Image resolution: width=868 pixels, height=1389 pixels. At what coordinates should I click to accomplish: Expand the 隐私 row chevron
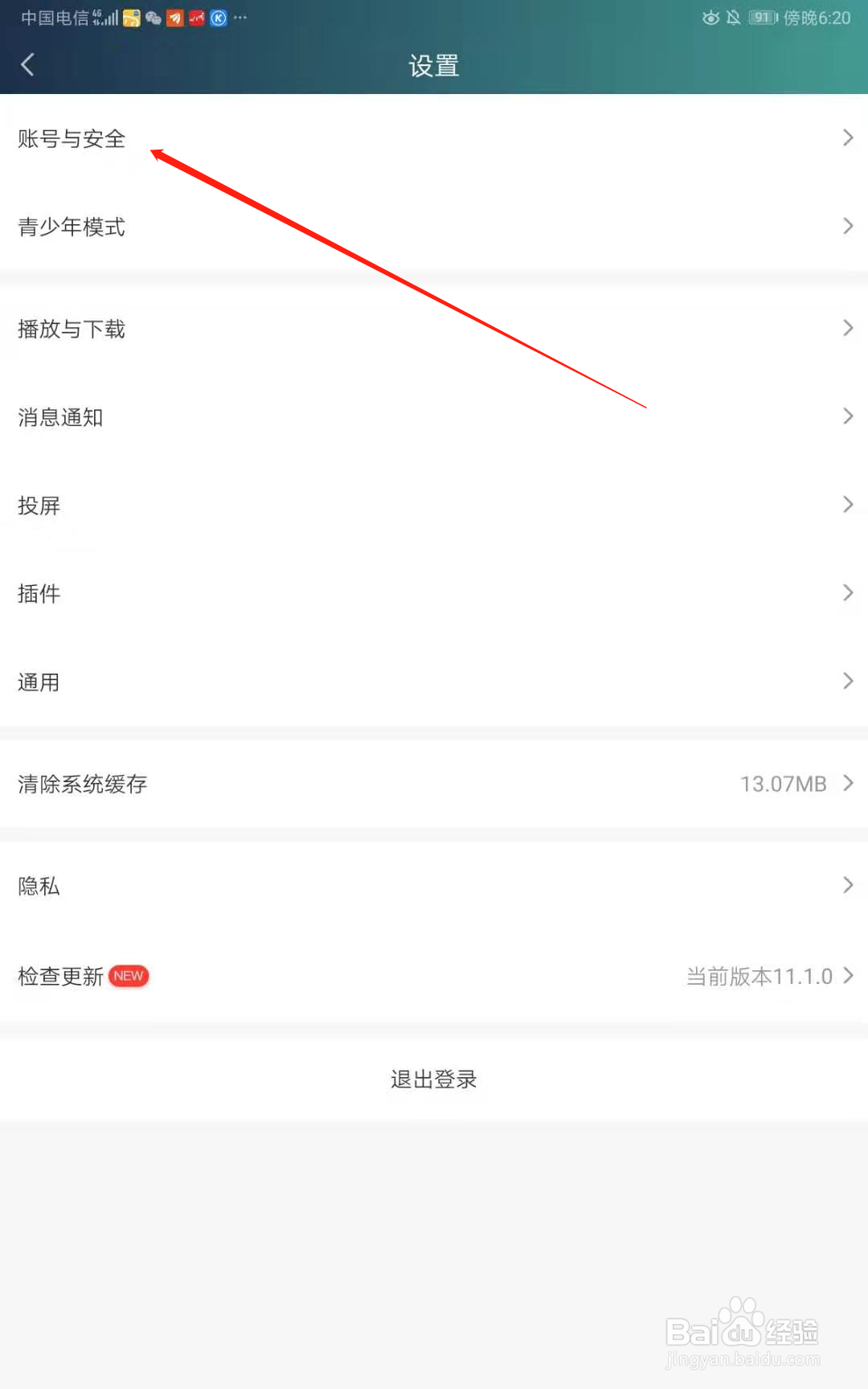tap(848, 885)
